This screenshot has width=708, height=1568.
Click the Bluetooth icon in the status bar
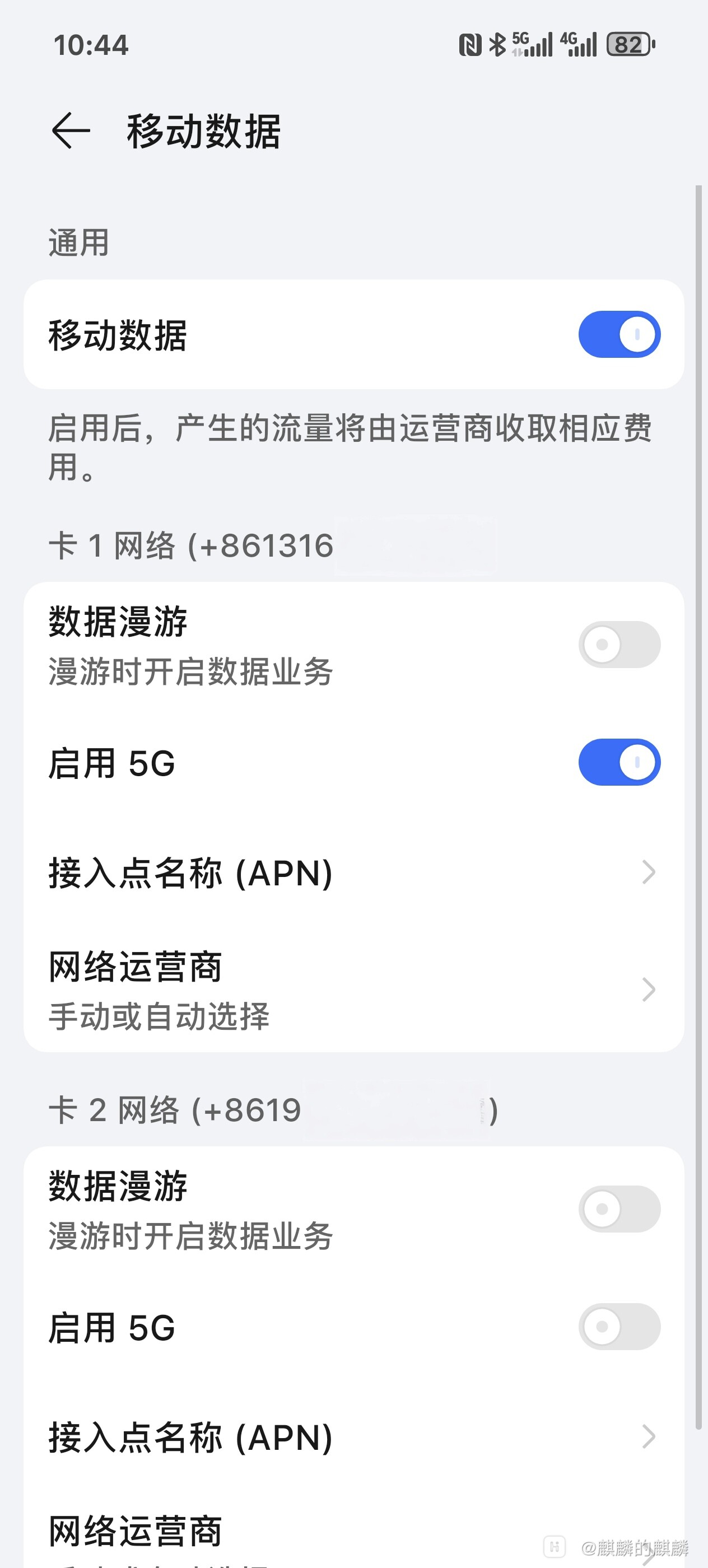click(x=496, y=43)
